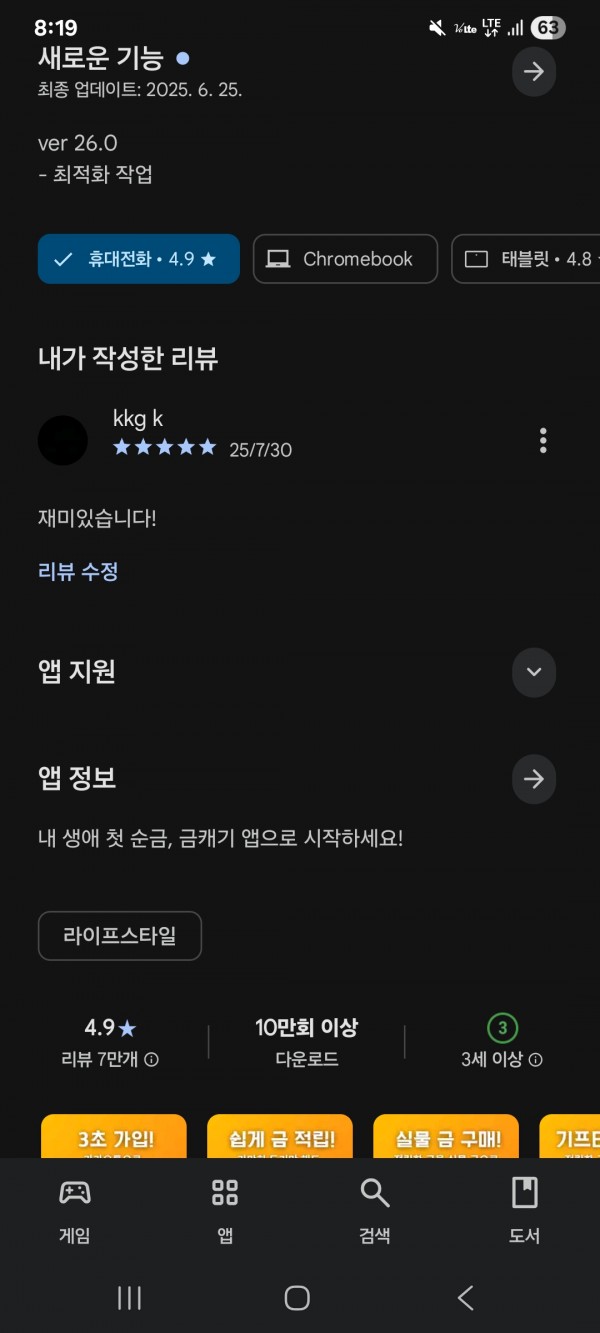Select the 태블릿 device chip
The image size is (600, 1333).
tap(526, 259)
